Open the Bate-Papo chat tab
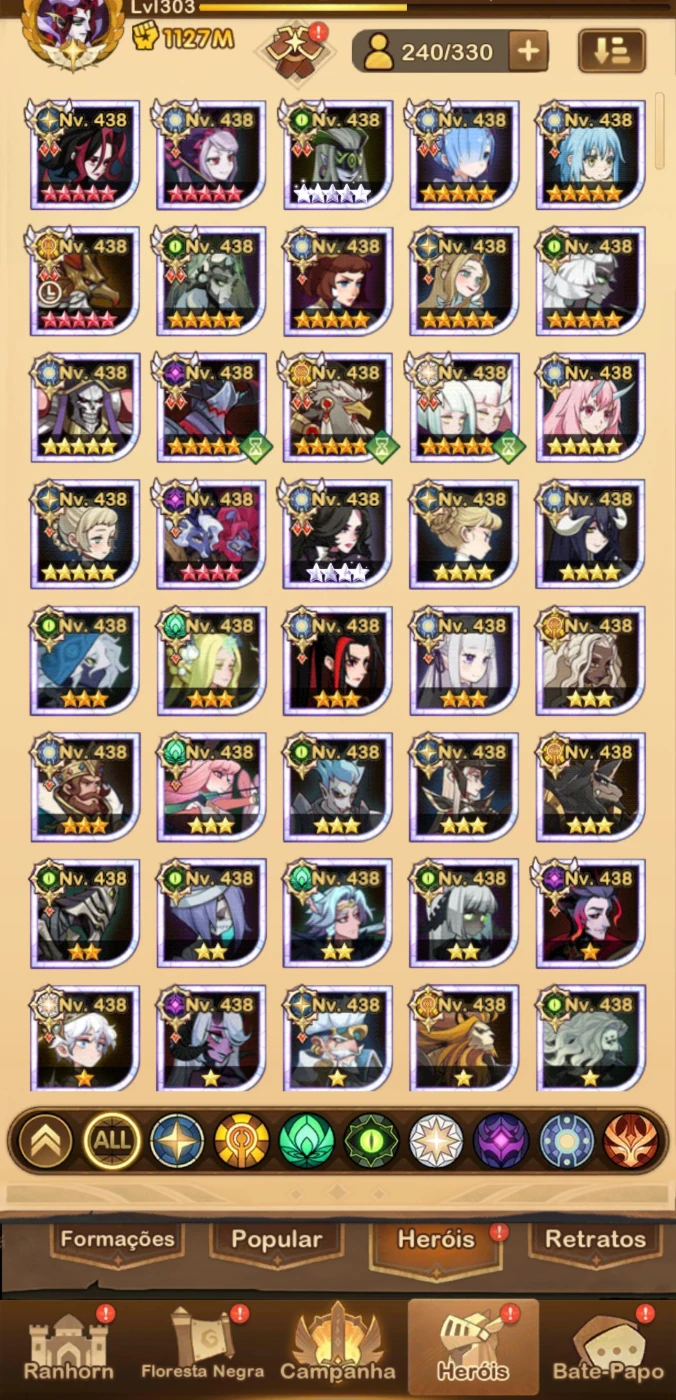The image size is (676, 1400). click(608, 1348)
